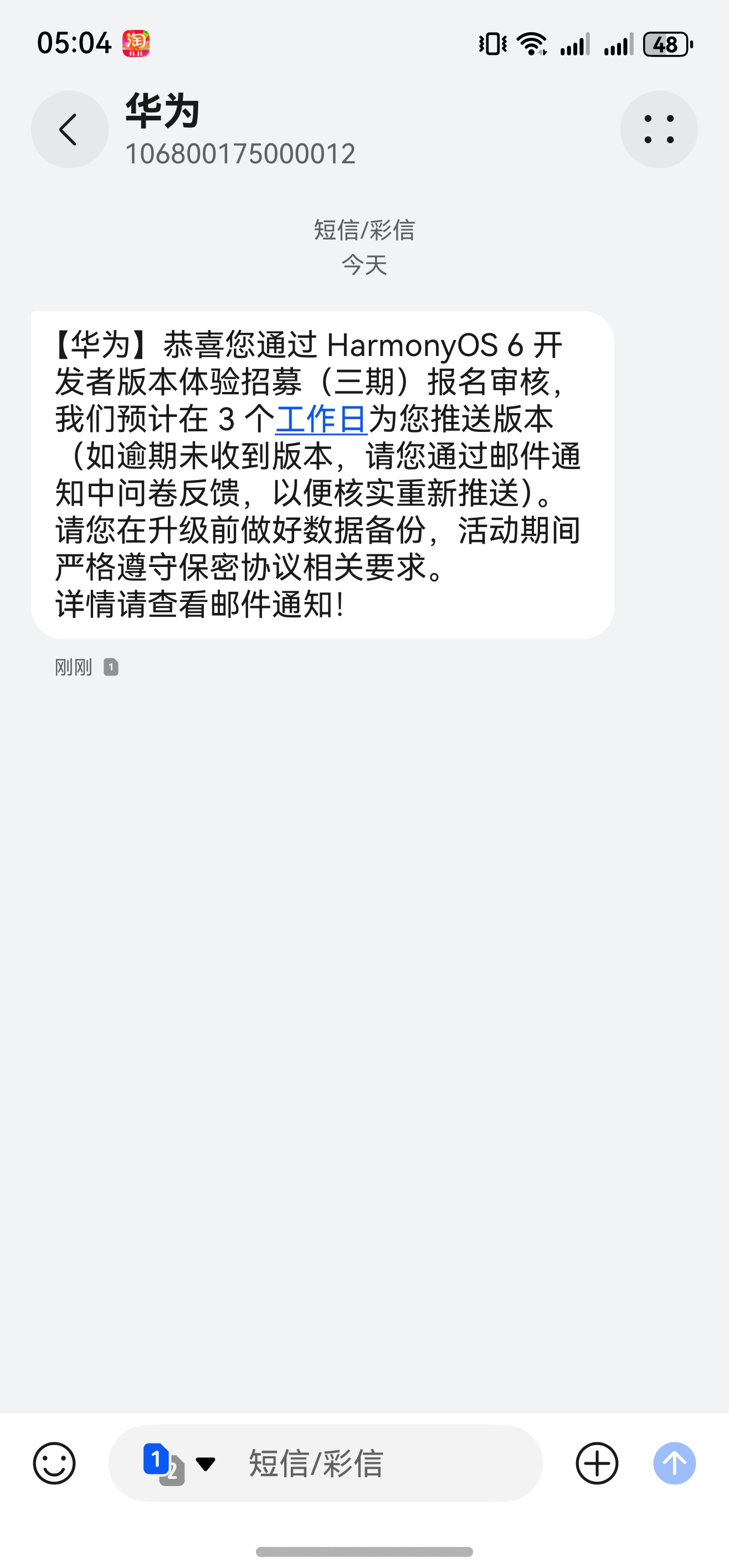Open the plus attachment menu
This screenshot has height=1568, width=729.
pos(597,1463)
